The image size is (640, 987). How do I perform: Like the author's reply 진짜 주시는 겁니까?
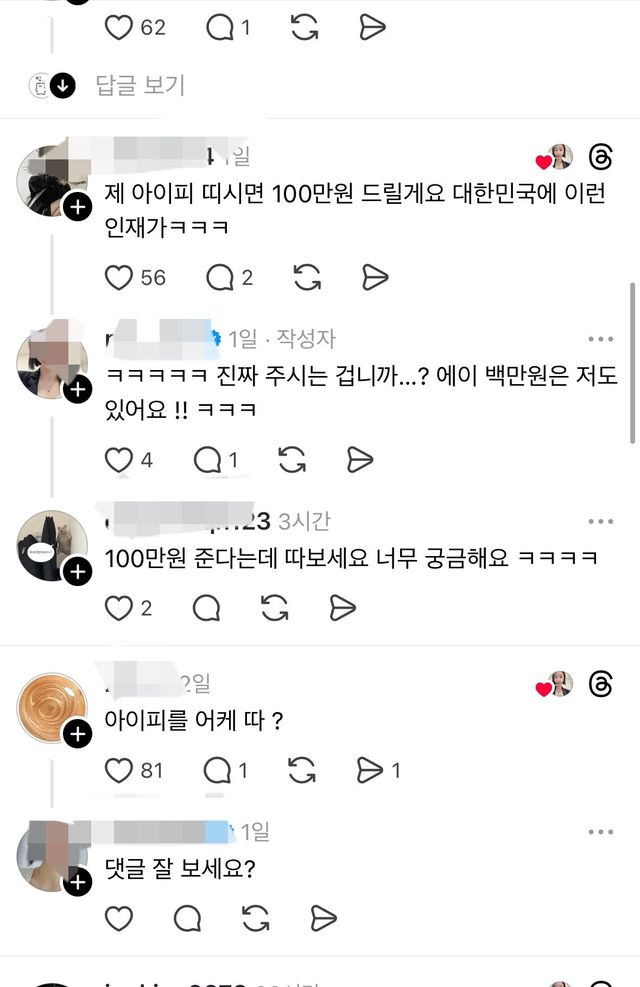(x=120, y=460)
